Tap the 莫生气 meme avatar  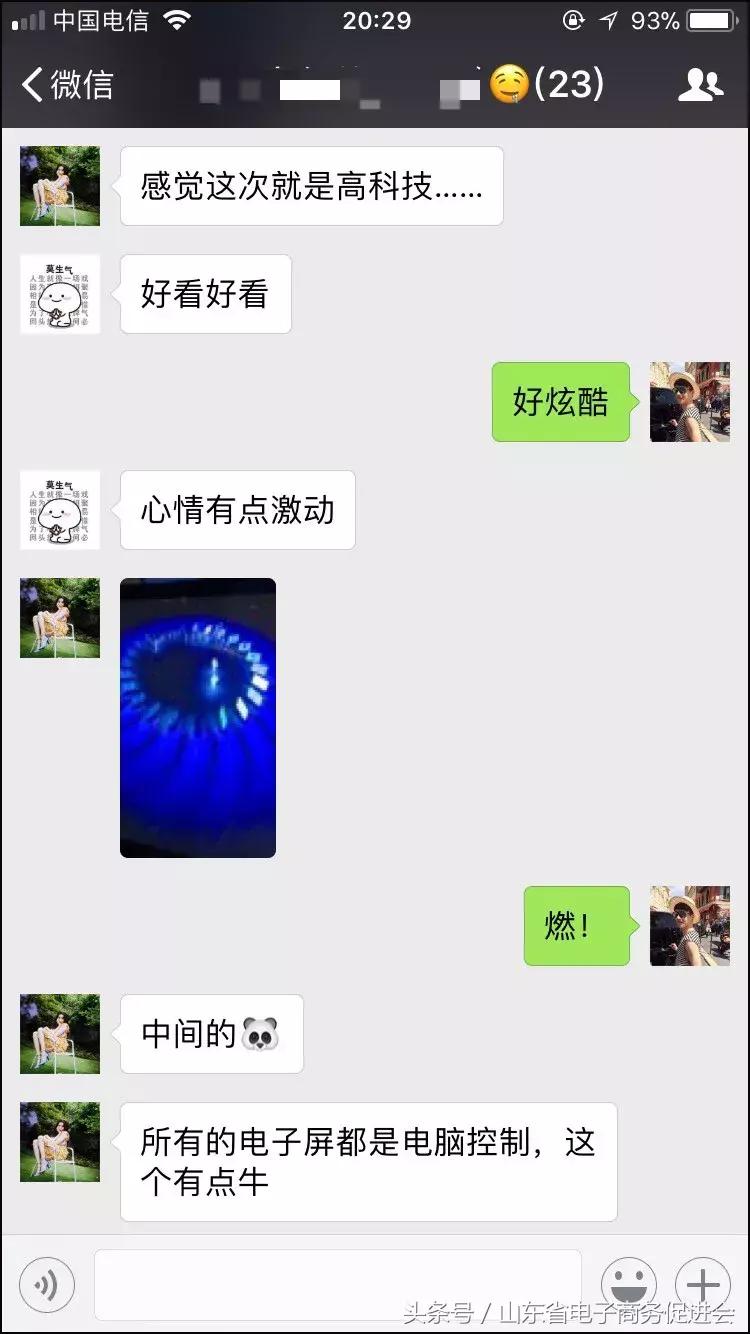(59, 294)
